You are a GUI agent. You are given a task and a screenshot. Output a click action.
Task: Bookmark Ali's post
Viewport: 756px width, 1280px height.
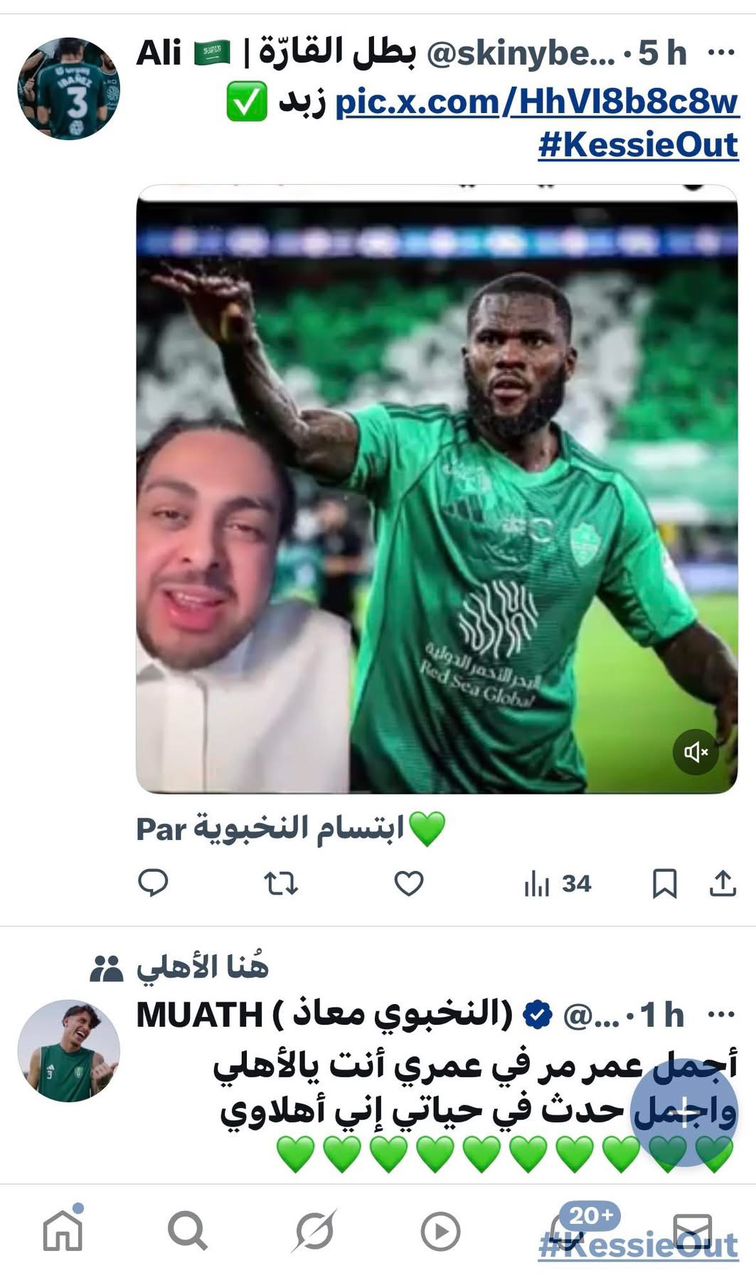click(665, 883)
